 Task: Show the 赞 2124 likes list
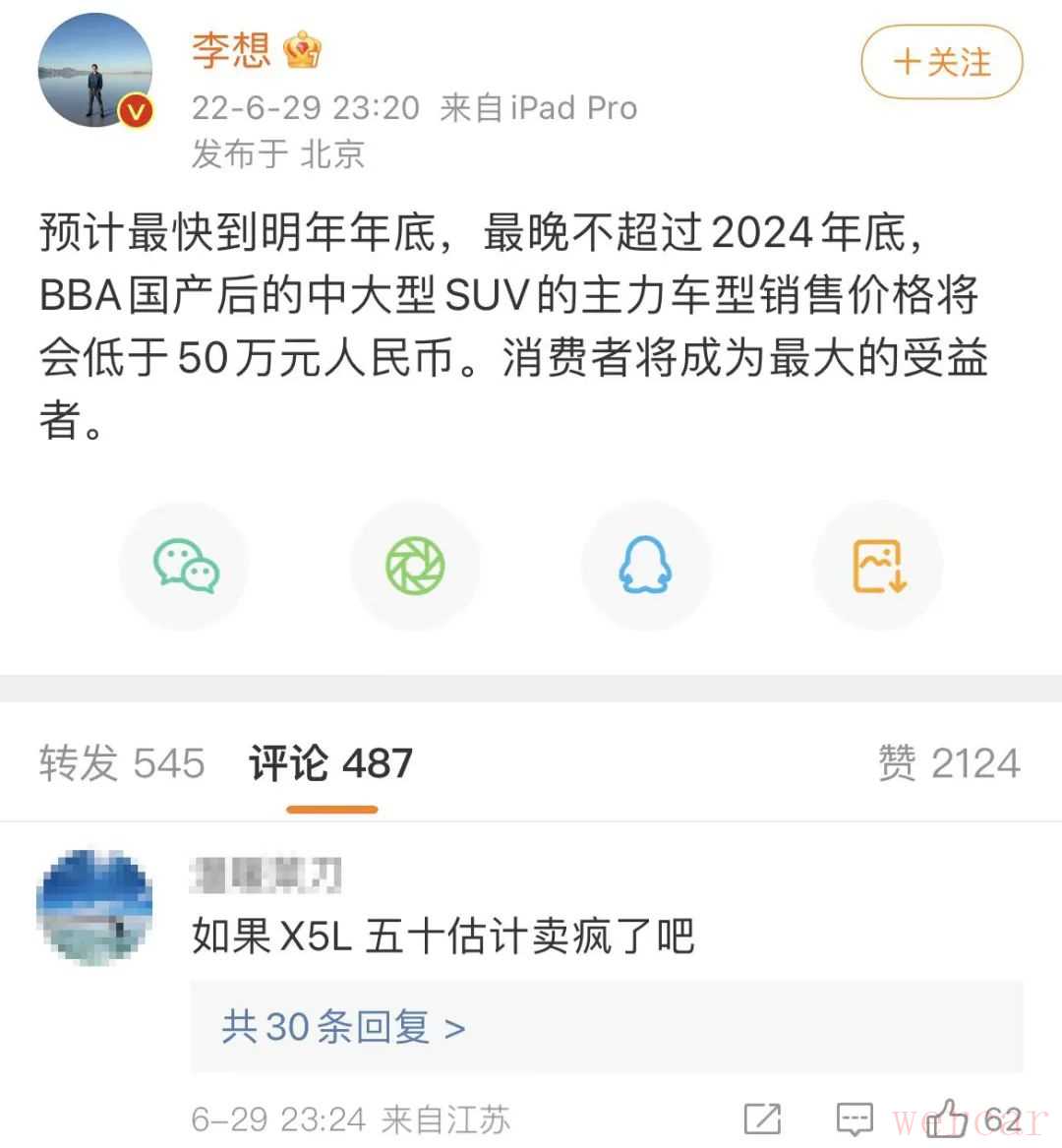point(949,763)
